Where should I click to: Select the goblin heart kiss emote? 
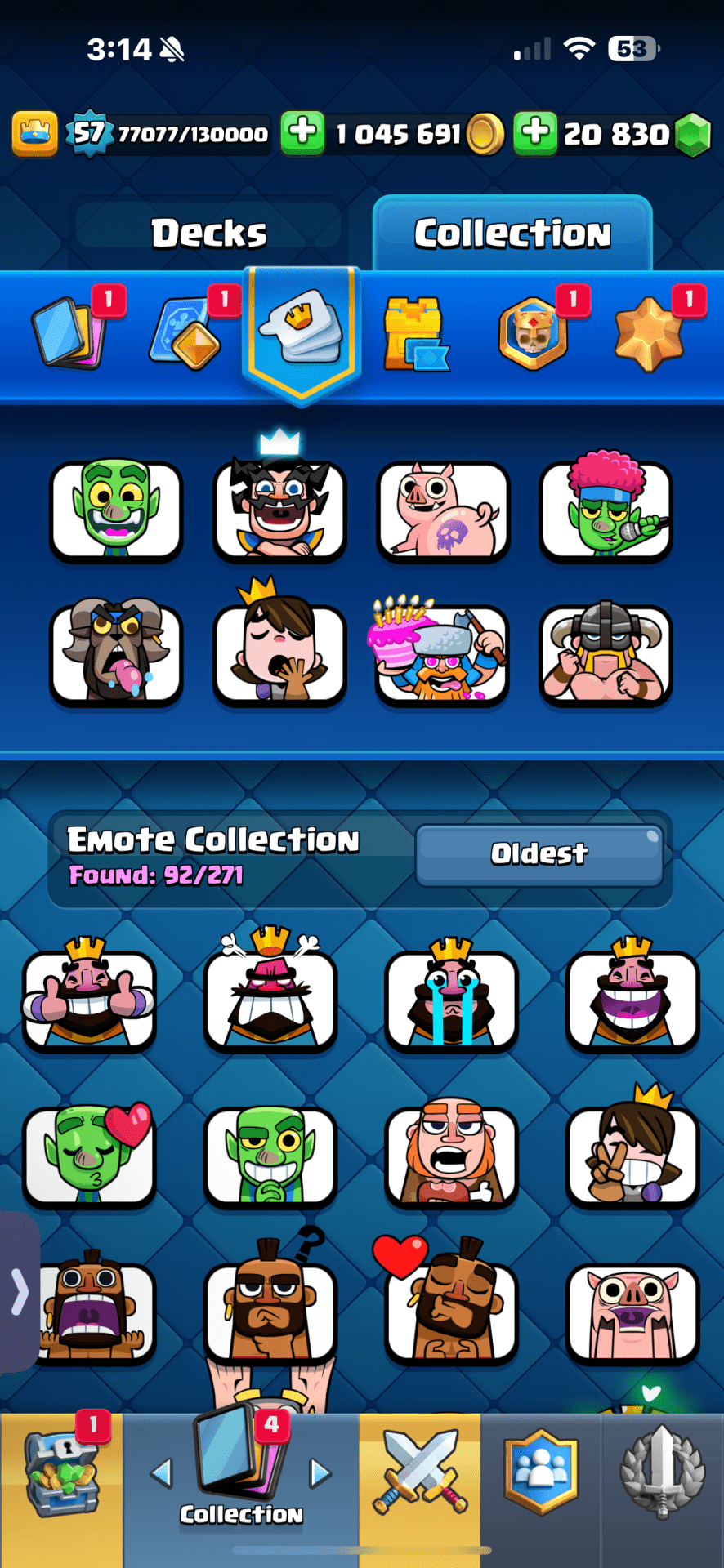89,1155
